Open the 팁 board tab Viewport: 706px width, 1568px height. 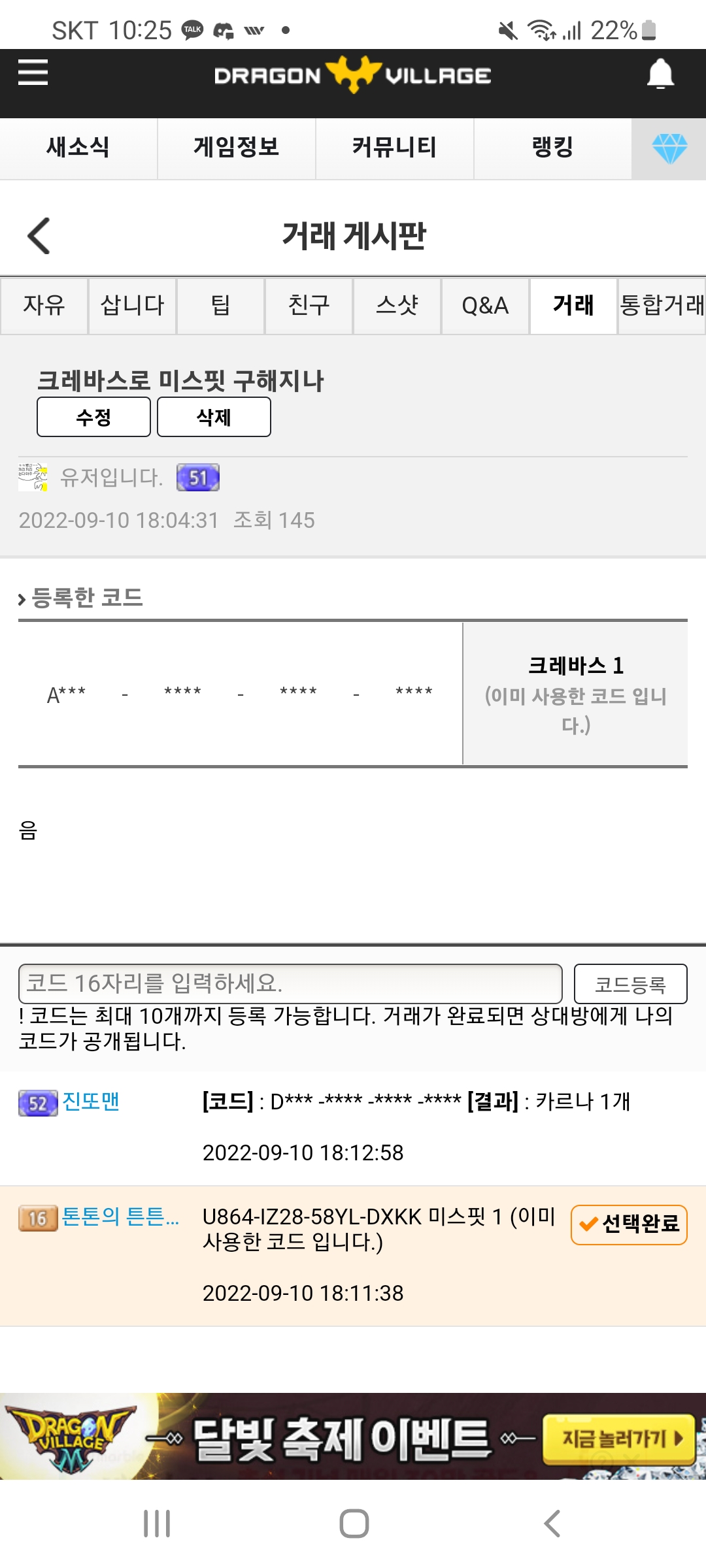click(220, 306)
